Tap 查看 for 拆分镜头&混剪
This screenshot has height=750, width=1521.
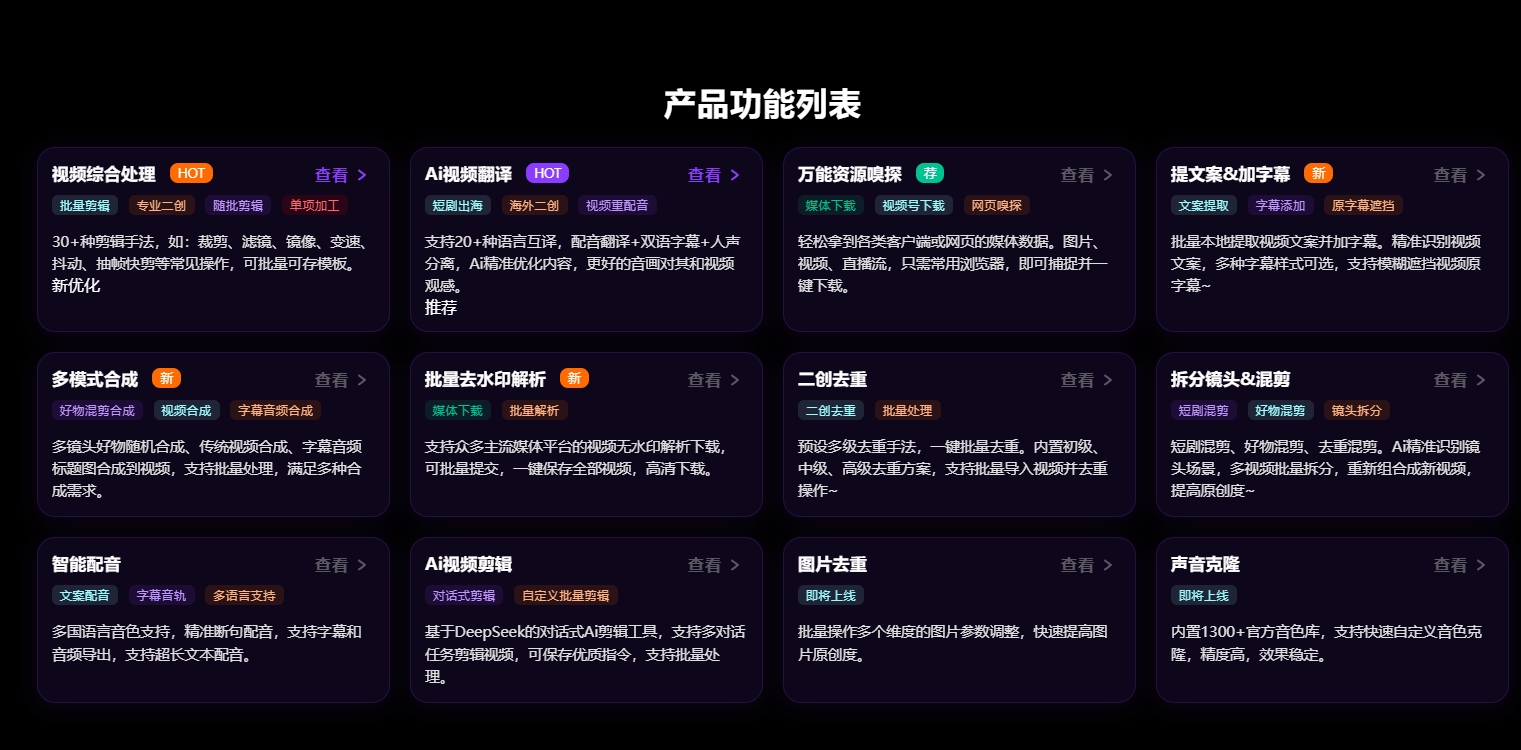(1459, 380)
